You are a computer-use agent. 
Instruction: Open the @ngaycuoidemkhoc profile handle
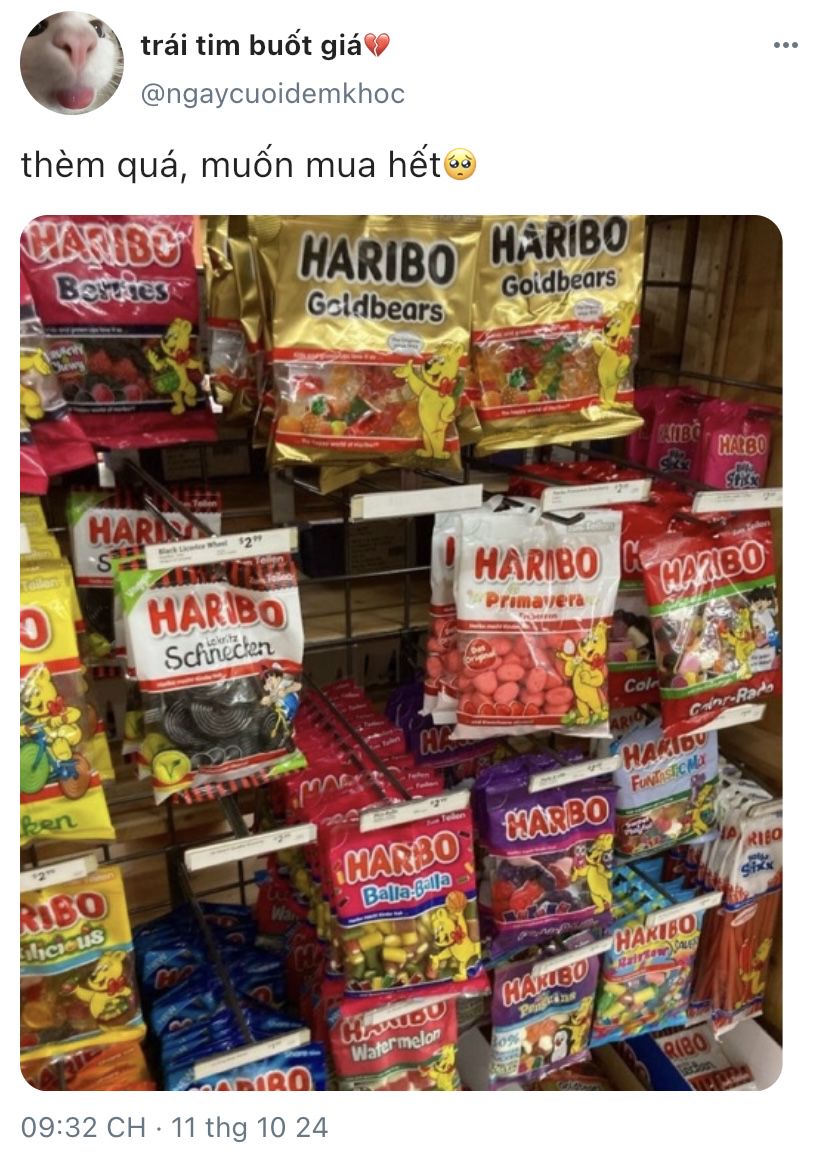click(273, 94)
